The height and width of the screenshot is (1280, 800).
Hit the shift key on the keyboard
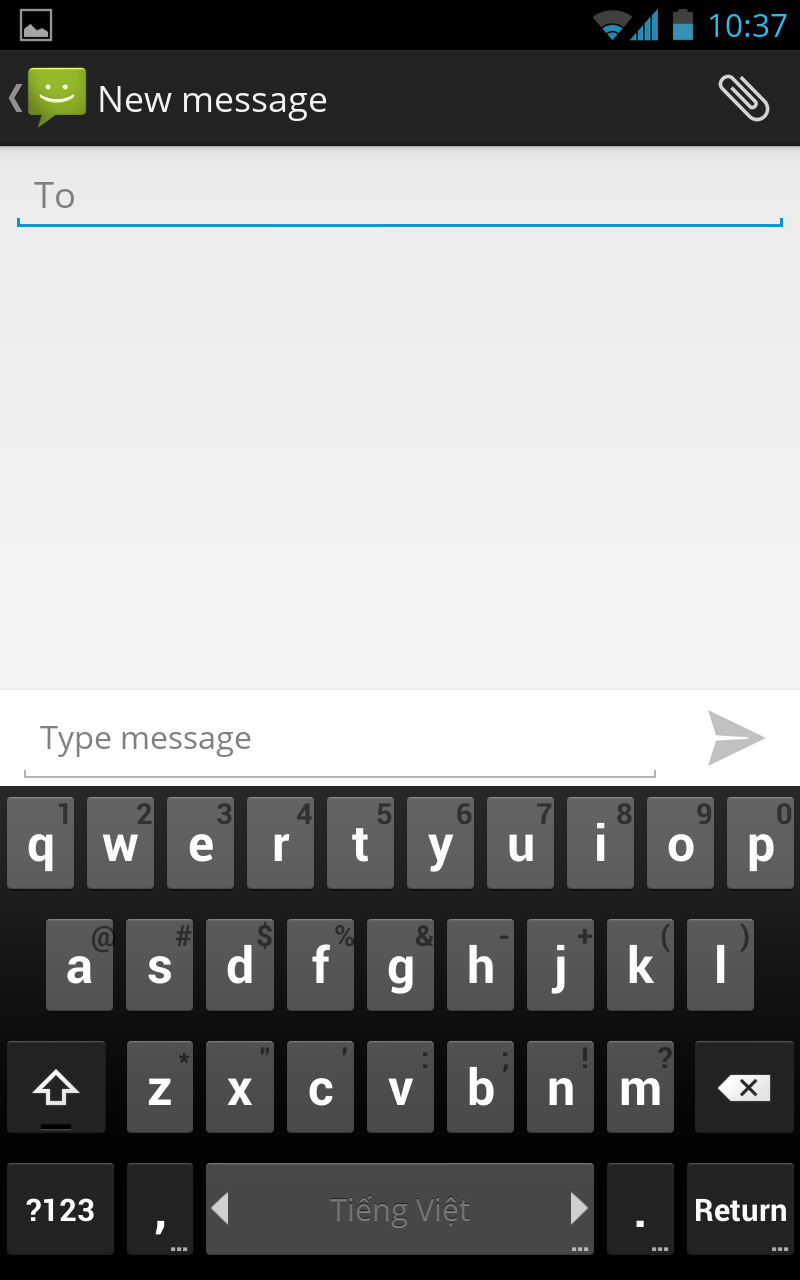[x=56, y=1087]
